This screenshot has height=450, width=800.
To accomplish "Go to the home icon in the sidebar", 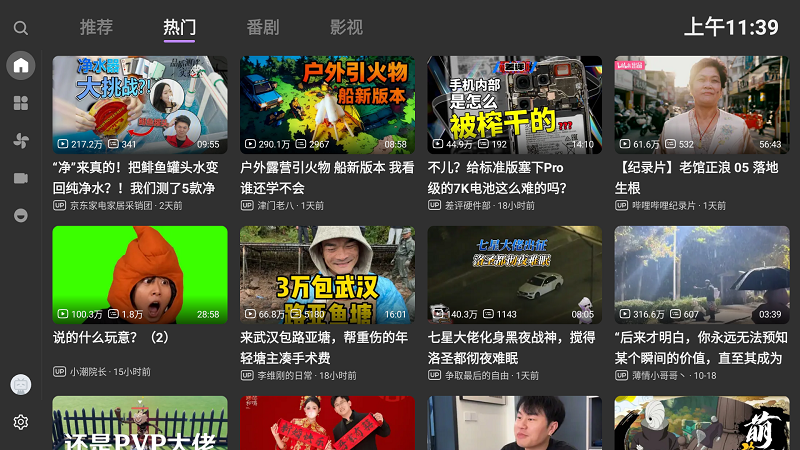I will pyautogui.click(x=21, y=66).
